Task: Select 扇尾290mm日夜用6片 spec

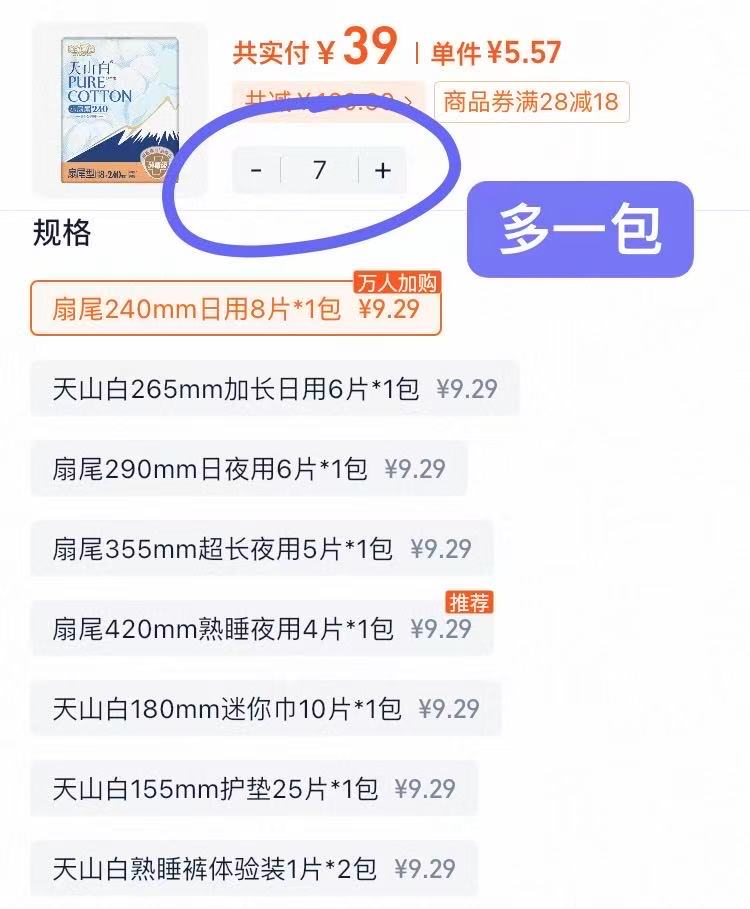Action: point(249,468)
